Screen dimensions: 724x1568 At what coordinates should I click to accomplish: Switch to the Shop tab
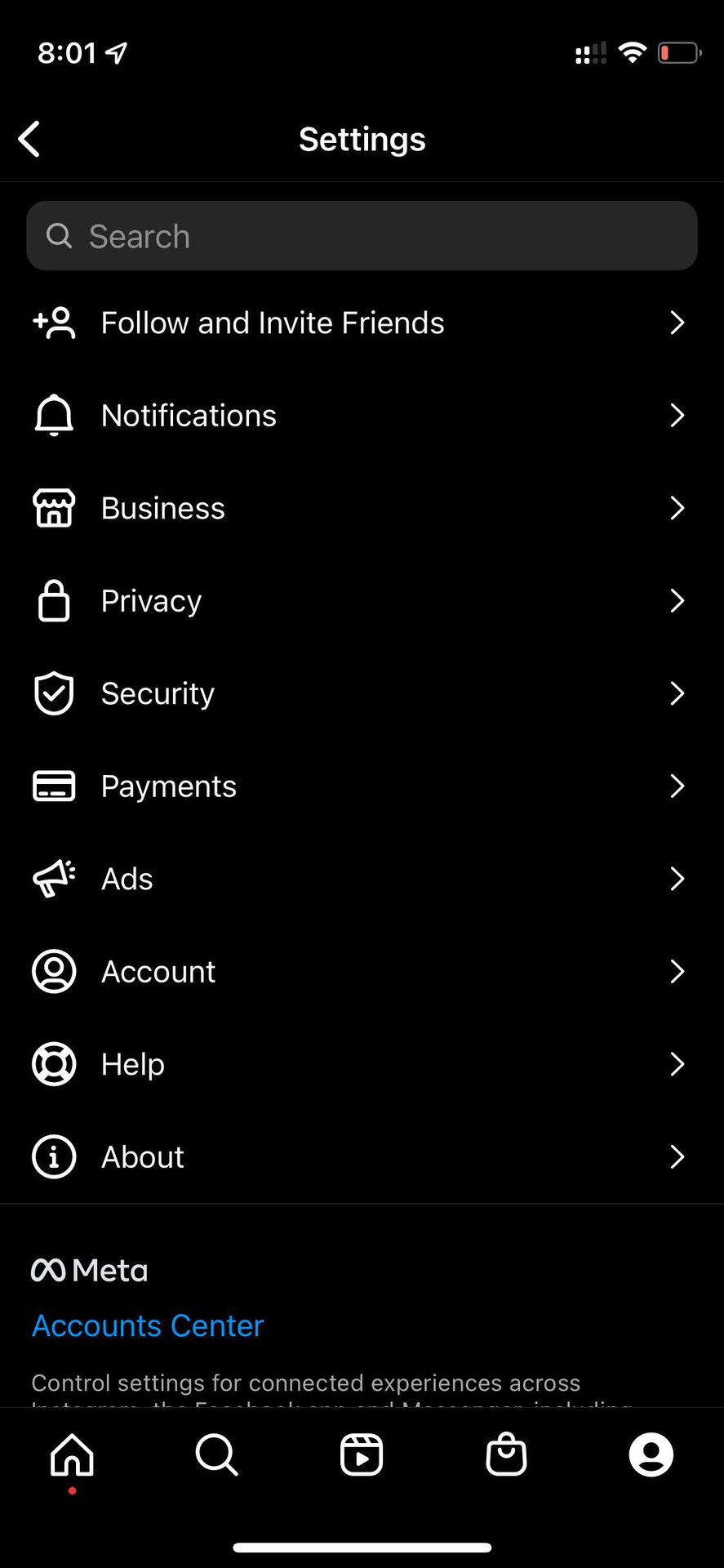506,1454
